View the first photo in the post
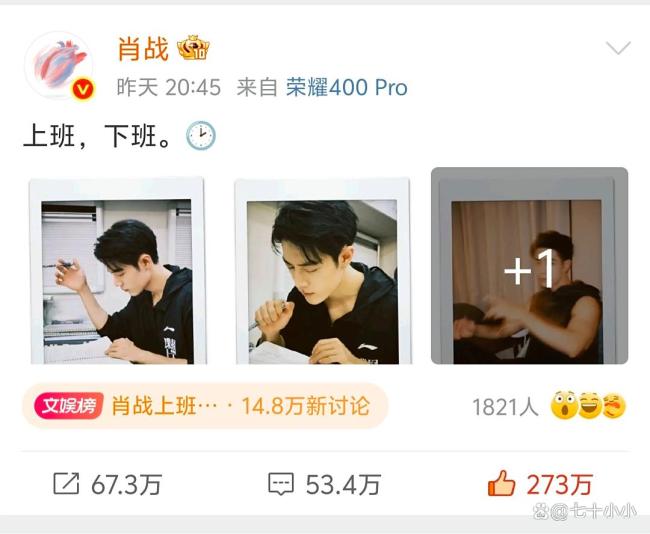The height and width of the screenshot is (534, 650). click(117, 271)
